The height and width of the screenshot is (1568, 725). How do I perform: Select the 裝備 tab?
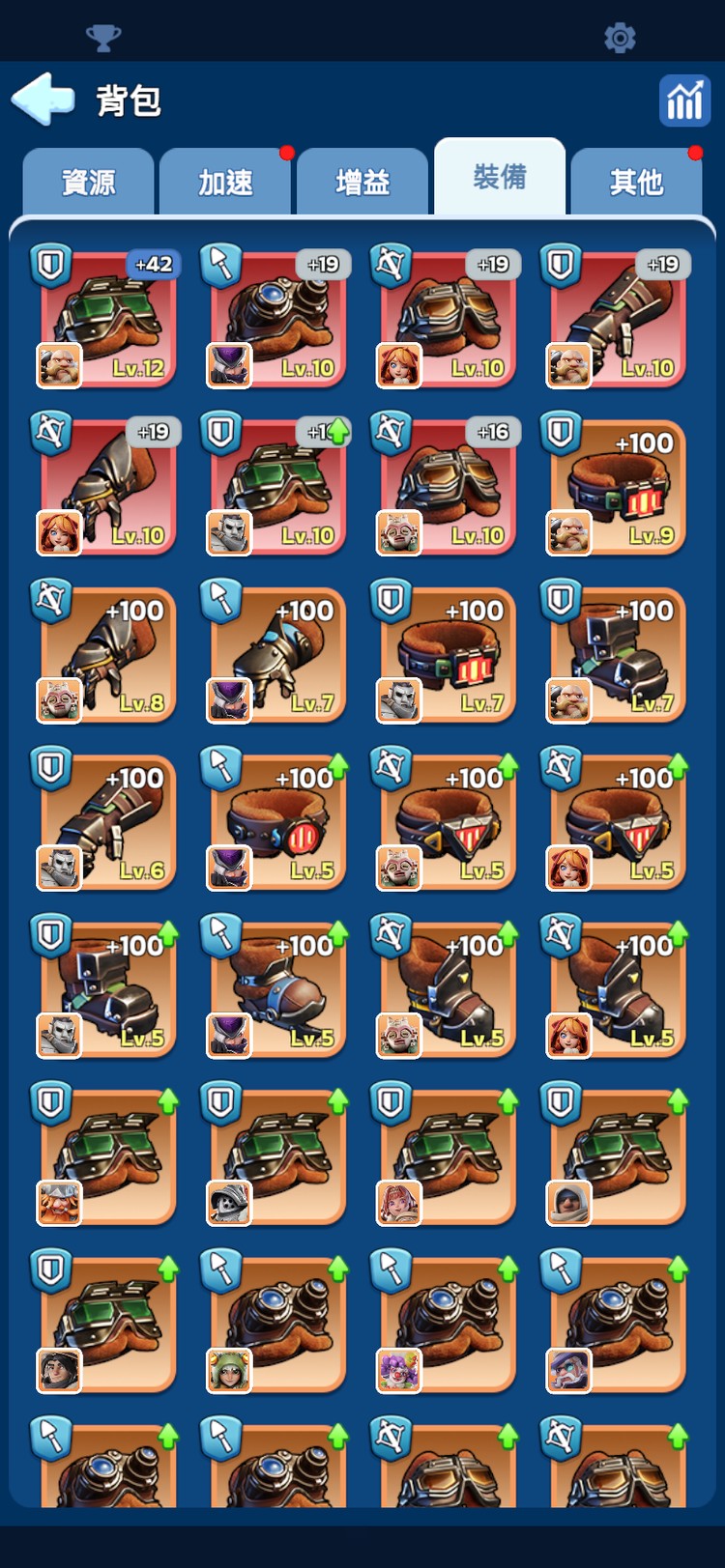[x=500, y=177]
